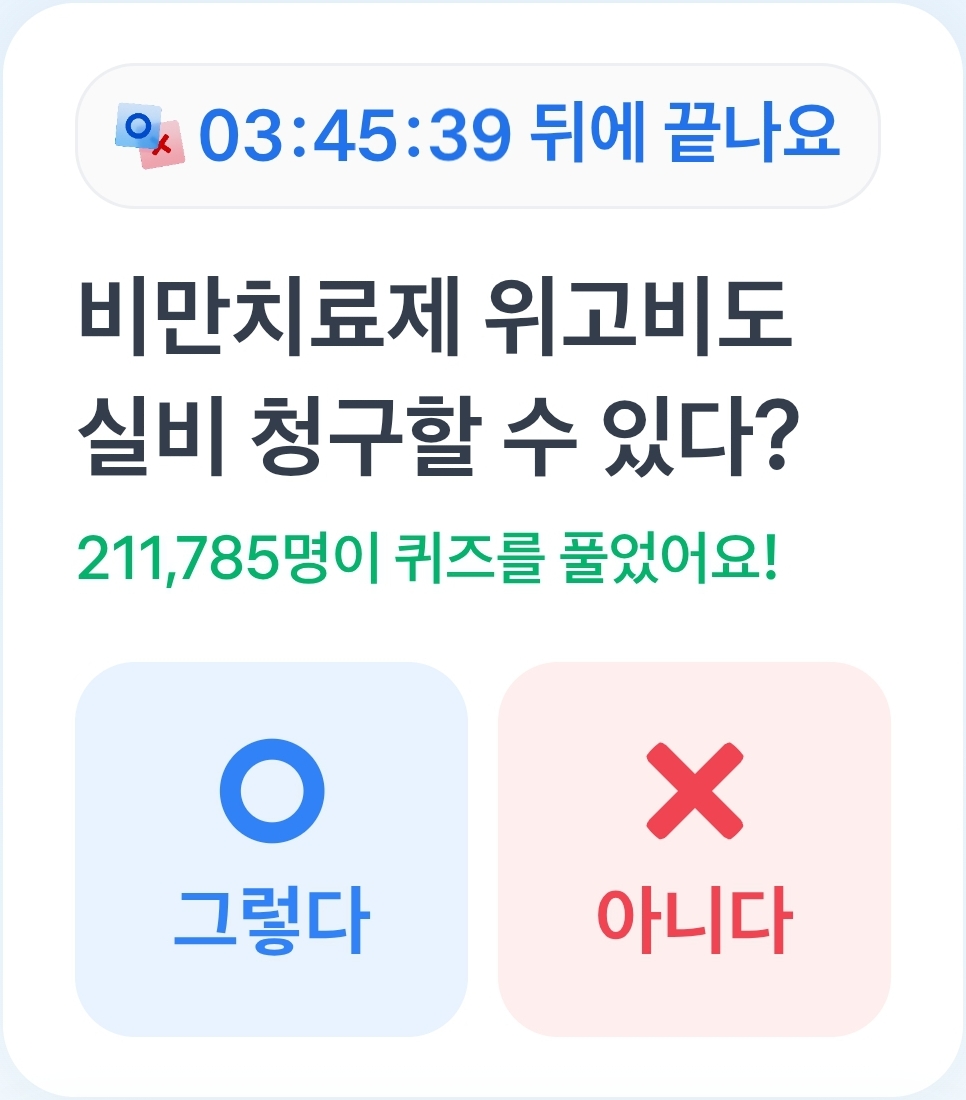The width and height of the screenshot is (966, 1100).
Task: Select the O symbol inside 그렇다 button
Action: pyautogui.click(x=270, y=790)
